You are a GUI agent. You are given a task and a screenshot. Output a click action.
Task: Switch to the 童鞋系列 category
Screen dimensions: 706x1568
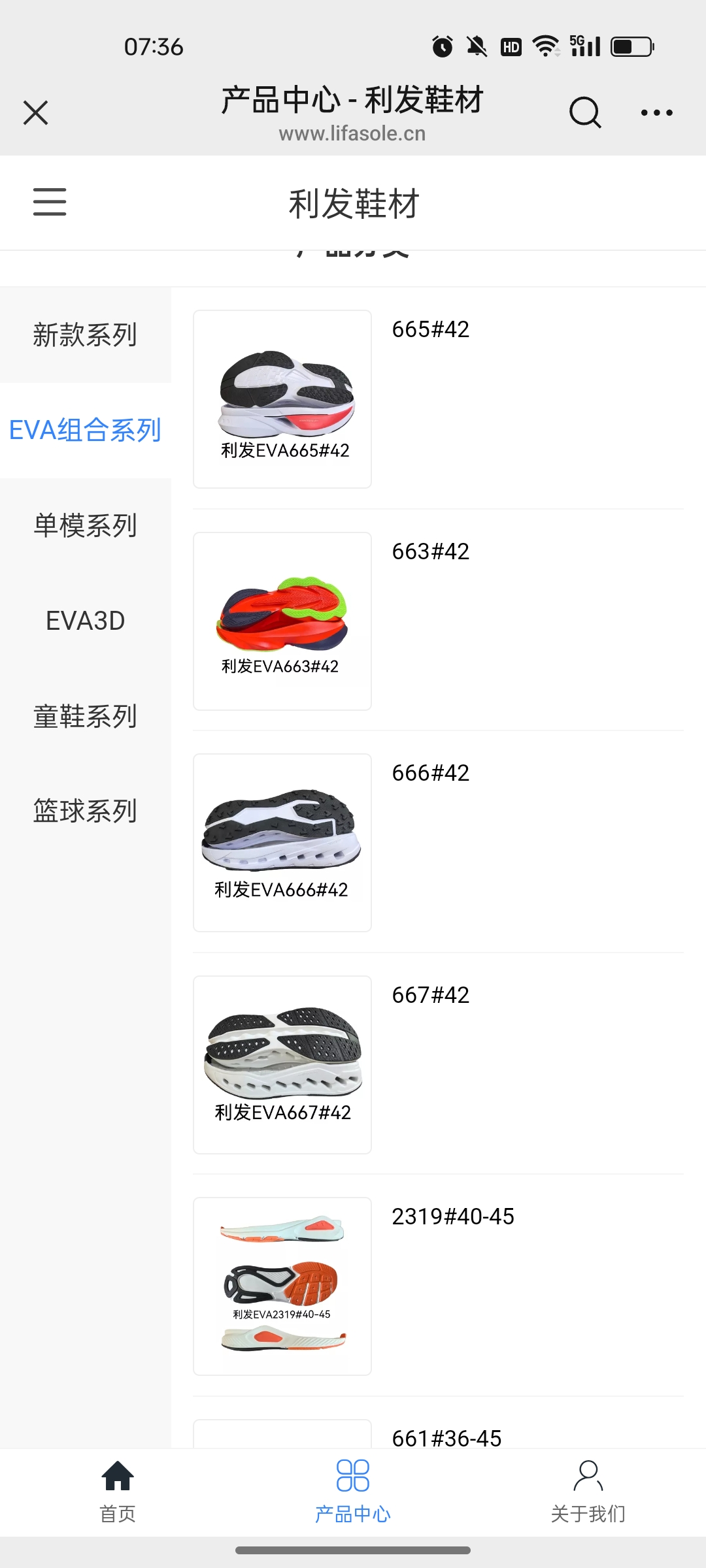point(85,717)
